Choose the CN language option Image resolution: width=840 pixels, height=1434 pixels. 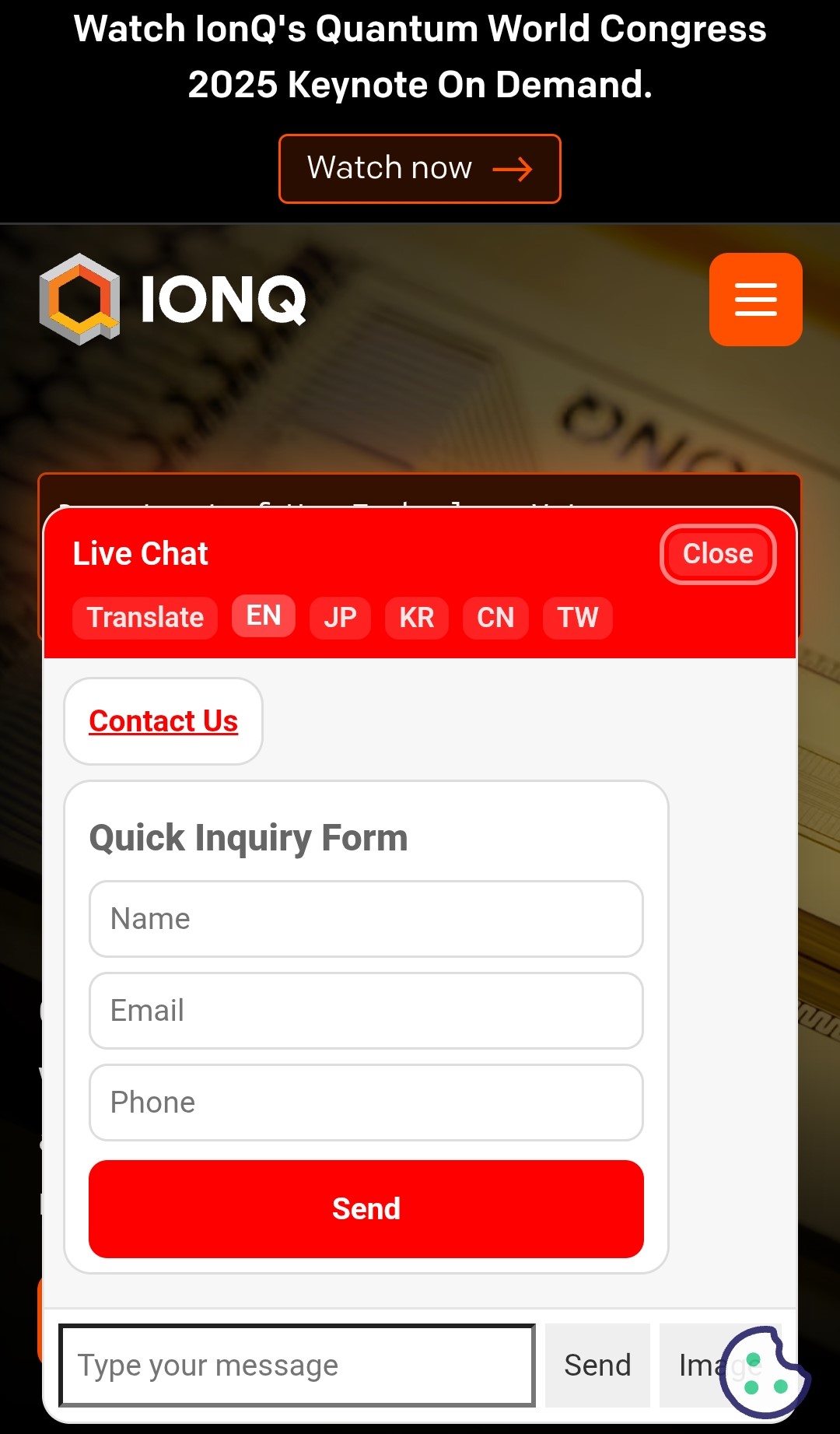495,618
